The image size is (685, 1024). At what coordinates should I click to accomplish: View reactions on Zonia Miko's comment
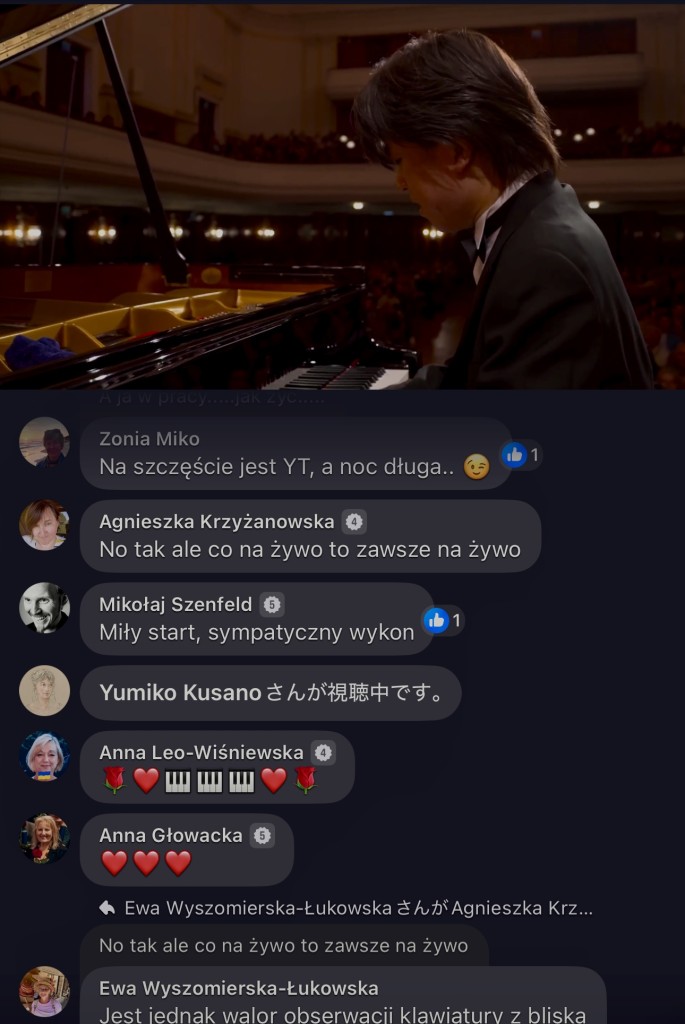pos(521,456)
